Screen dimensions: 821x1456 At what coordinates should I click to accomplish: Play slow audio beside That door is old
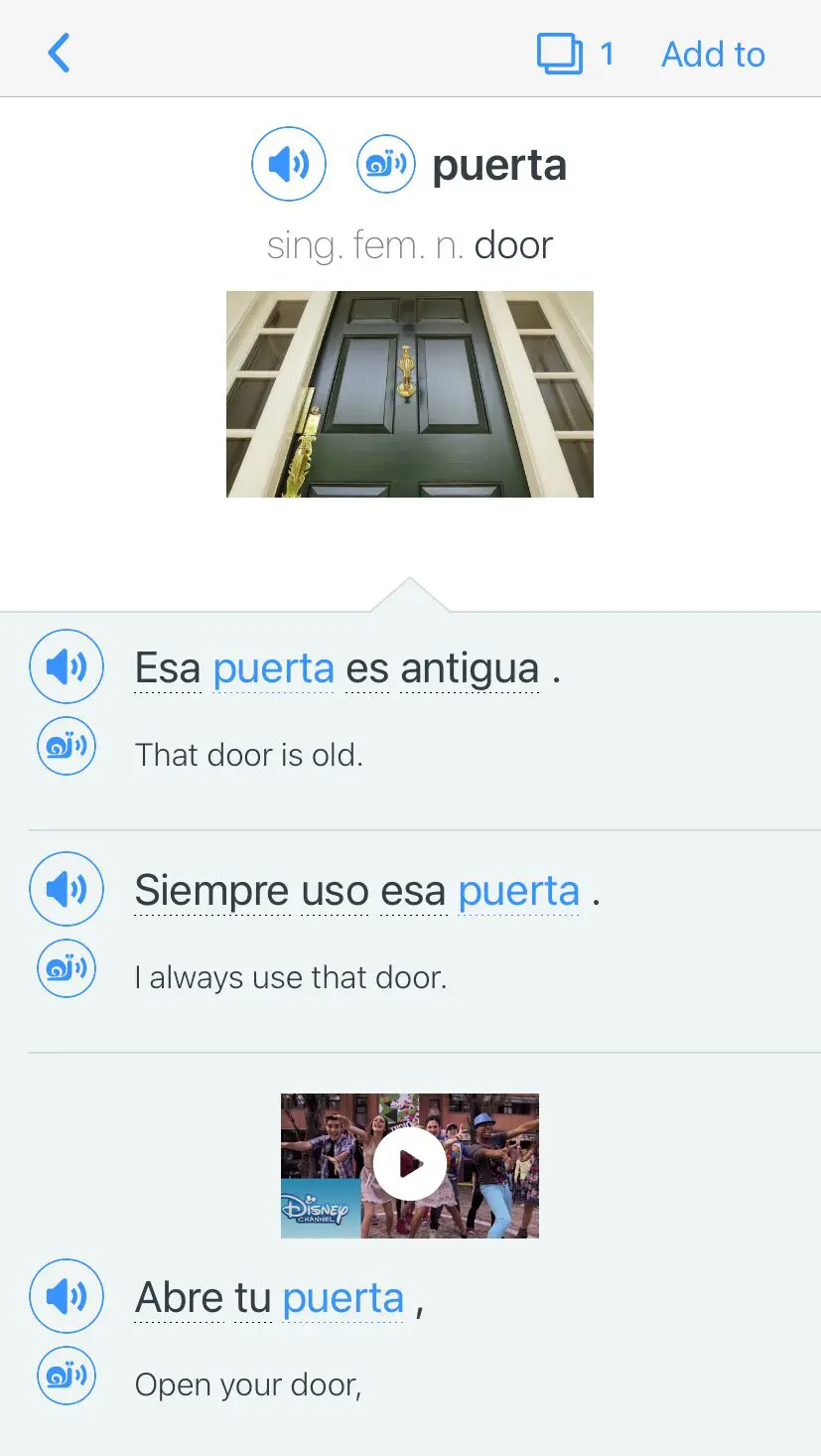(x=67, y=746)
